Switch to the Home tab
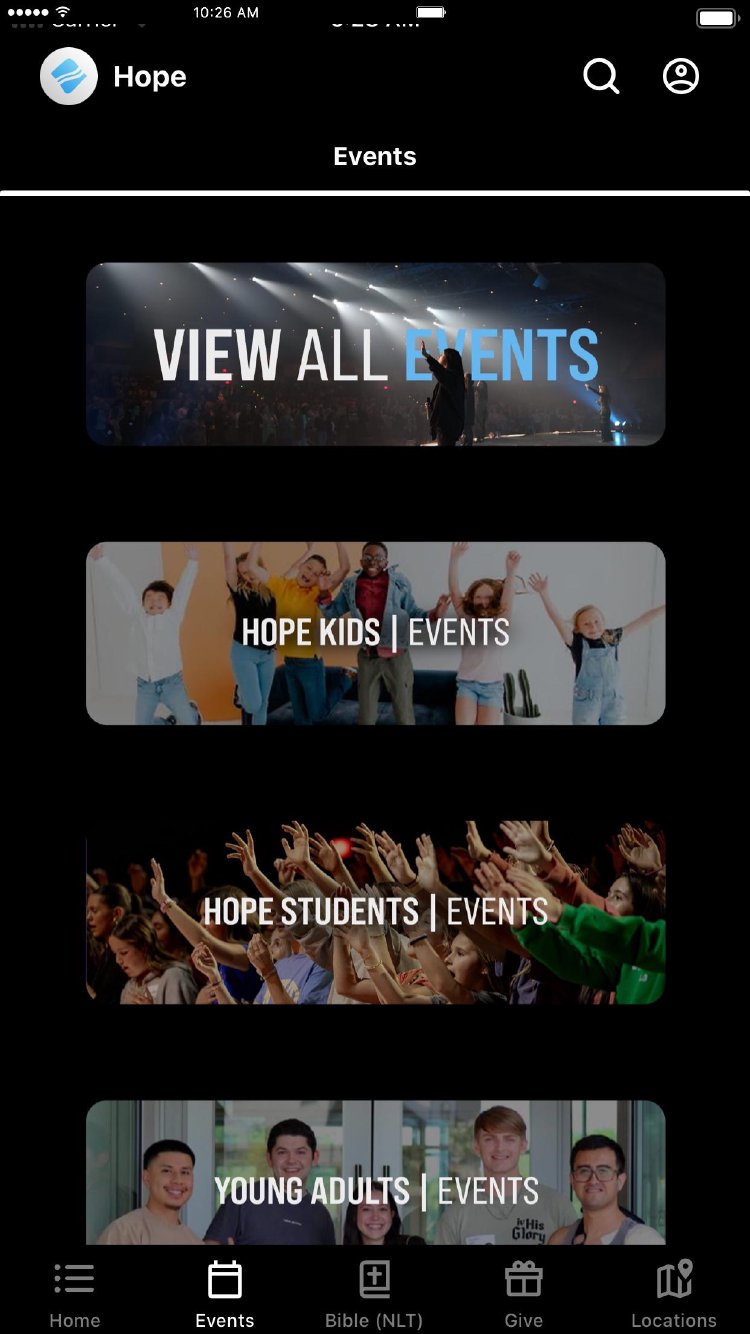750x1334 pixels. pos(75,1294)
